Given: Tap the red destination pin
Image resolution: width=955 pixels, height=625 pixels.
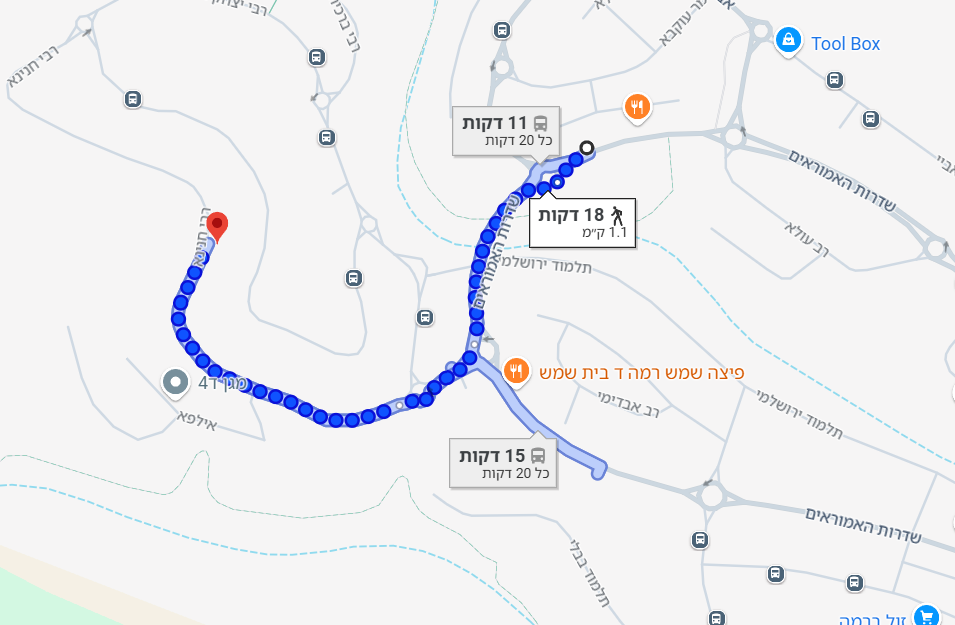Looking at the screenshot, I should pos(216,226).
